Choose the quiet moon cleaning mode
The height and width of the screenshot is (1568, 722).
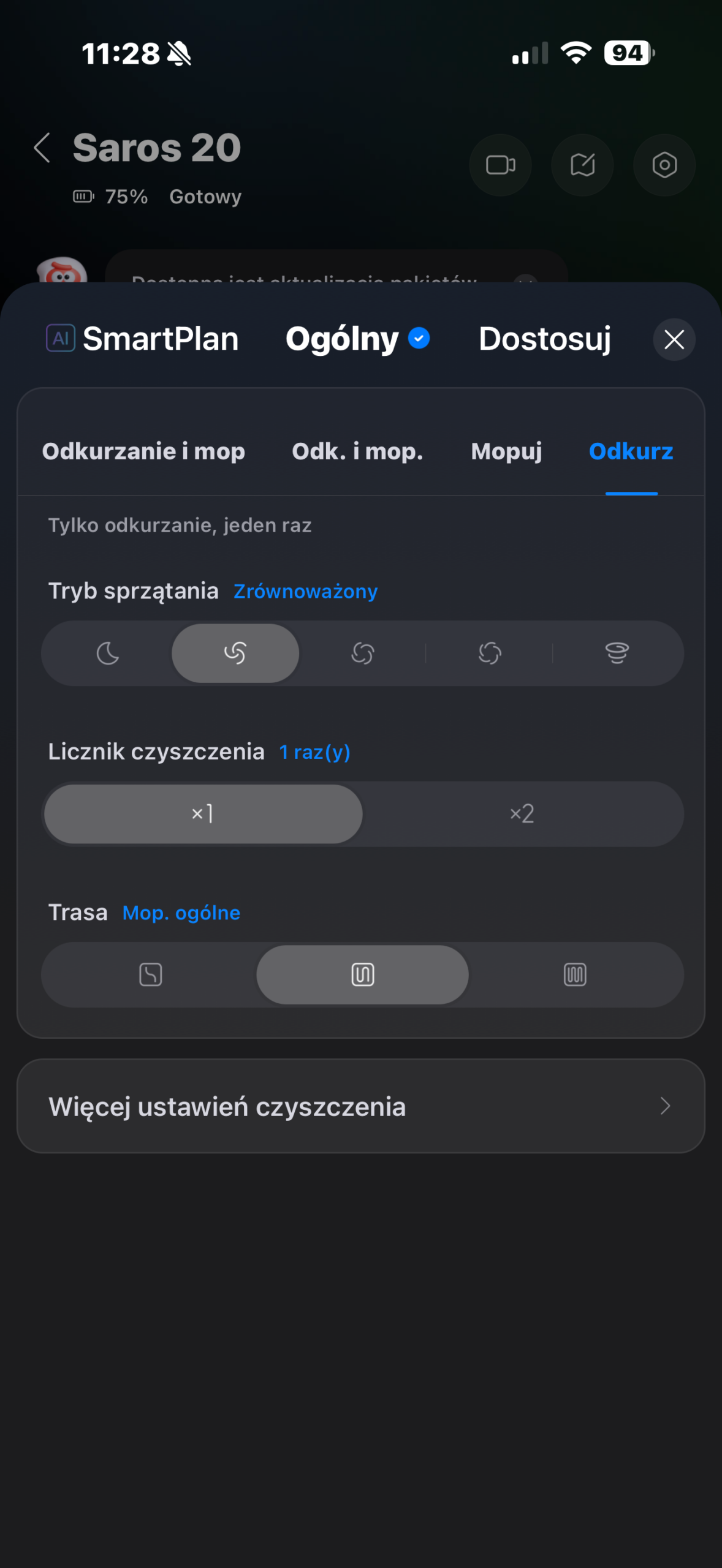click(108, 654)
